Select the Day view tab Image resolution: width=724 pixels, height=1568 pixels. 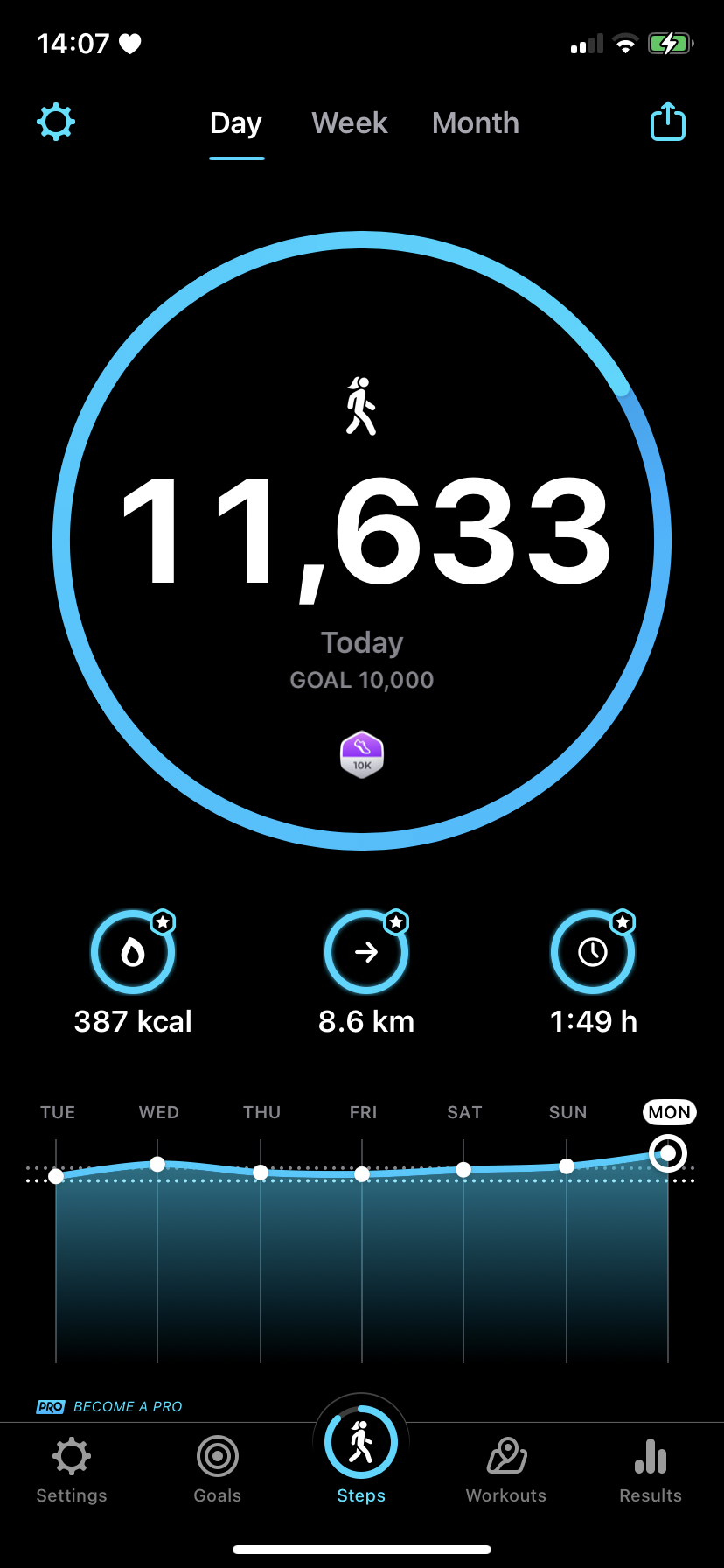click(236, 123)
